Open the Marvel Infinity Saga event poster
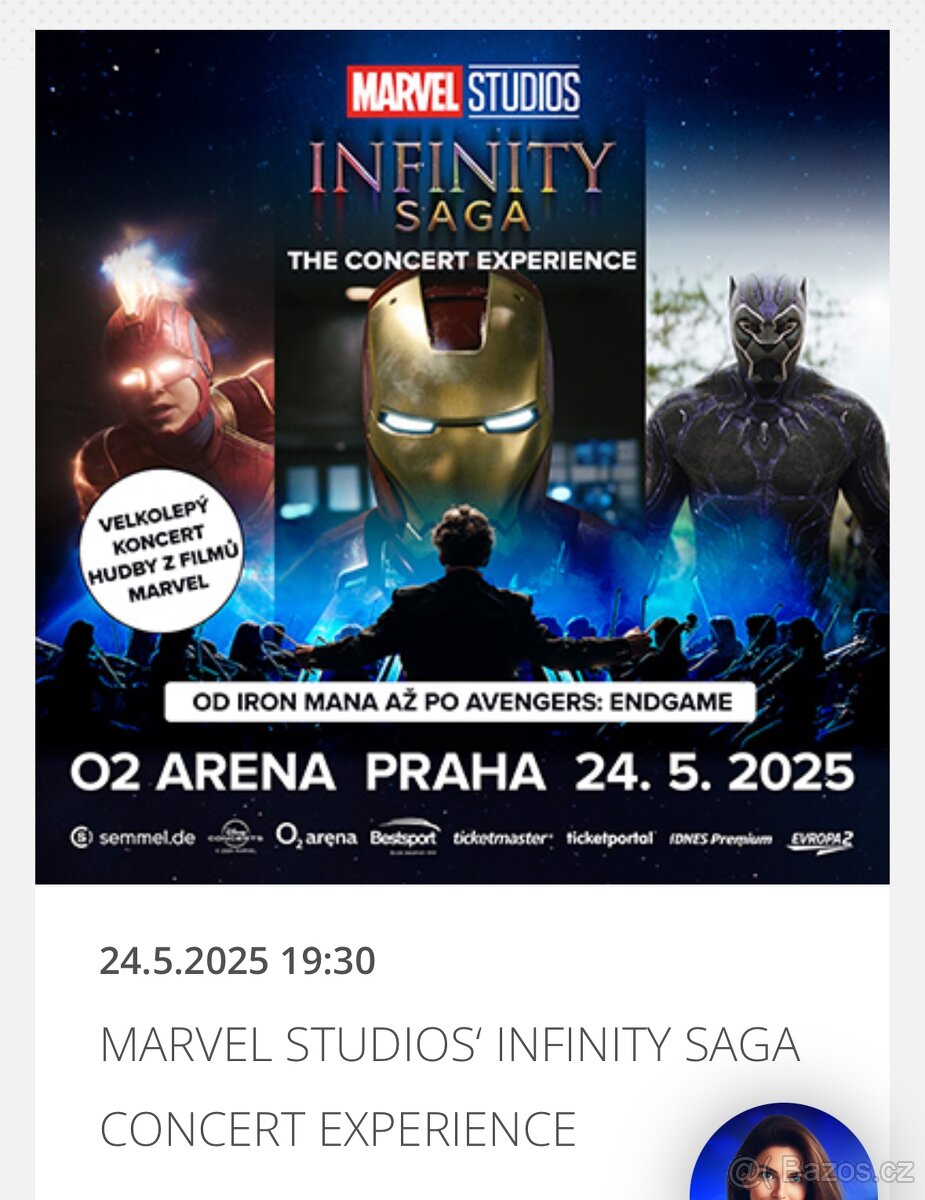 click(x=462, y=457)
